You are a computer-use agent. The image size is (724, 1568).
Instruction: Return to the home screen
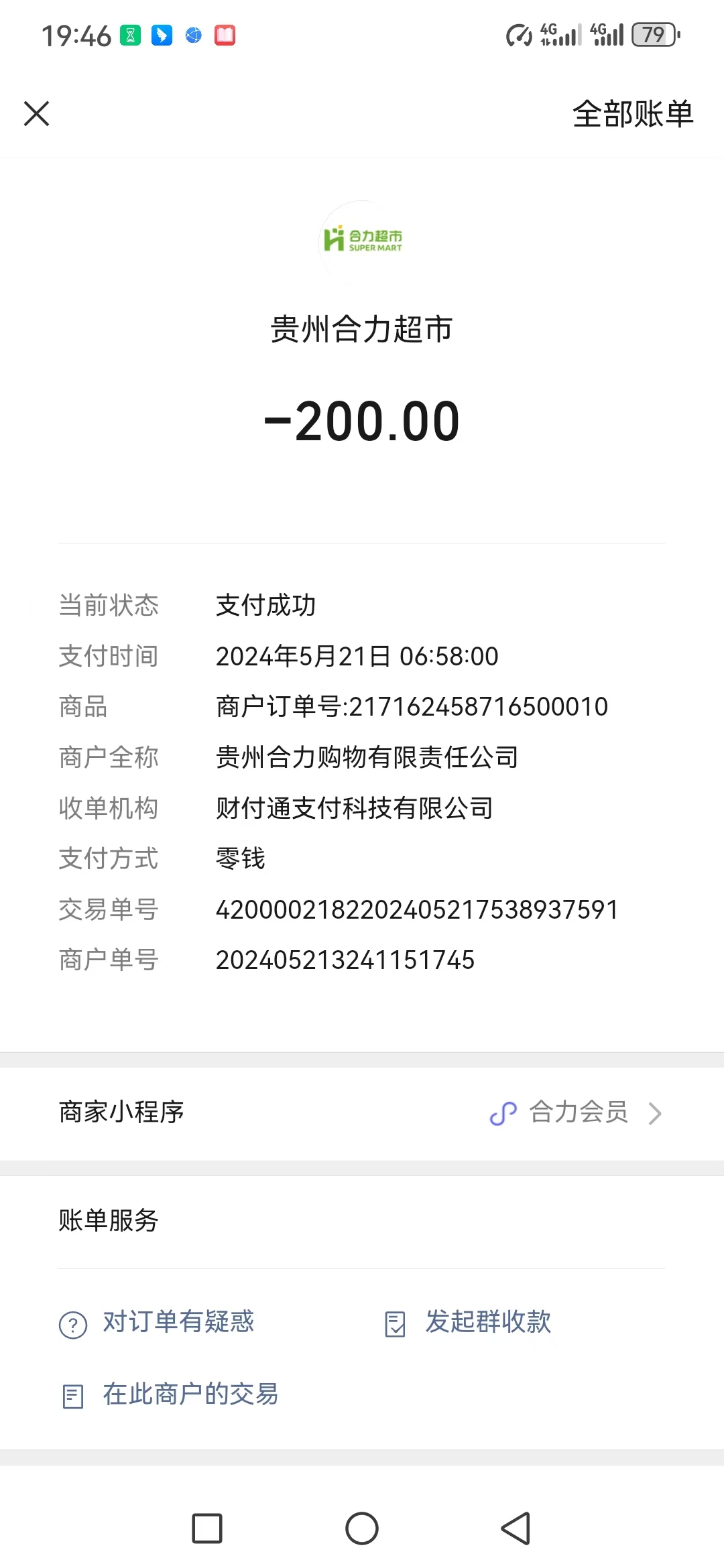(362, 1528)
